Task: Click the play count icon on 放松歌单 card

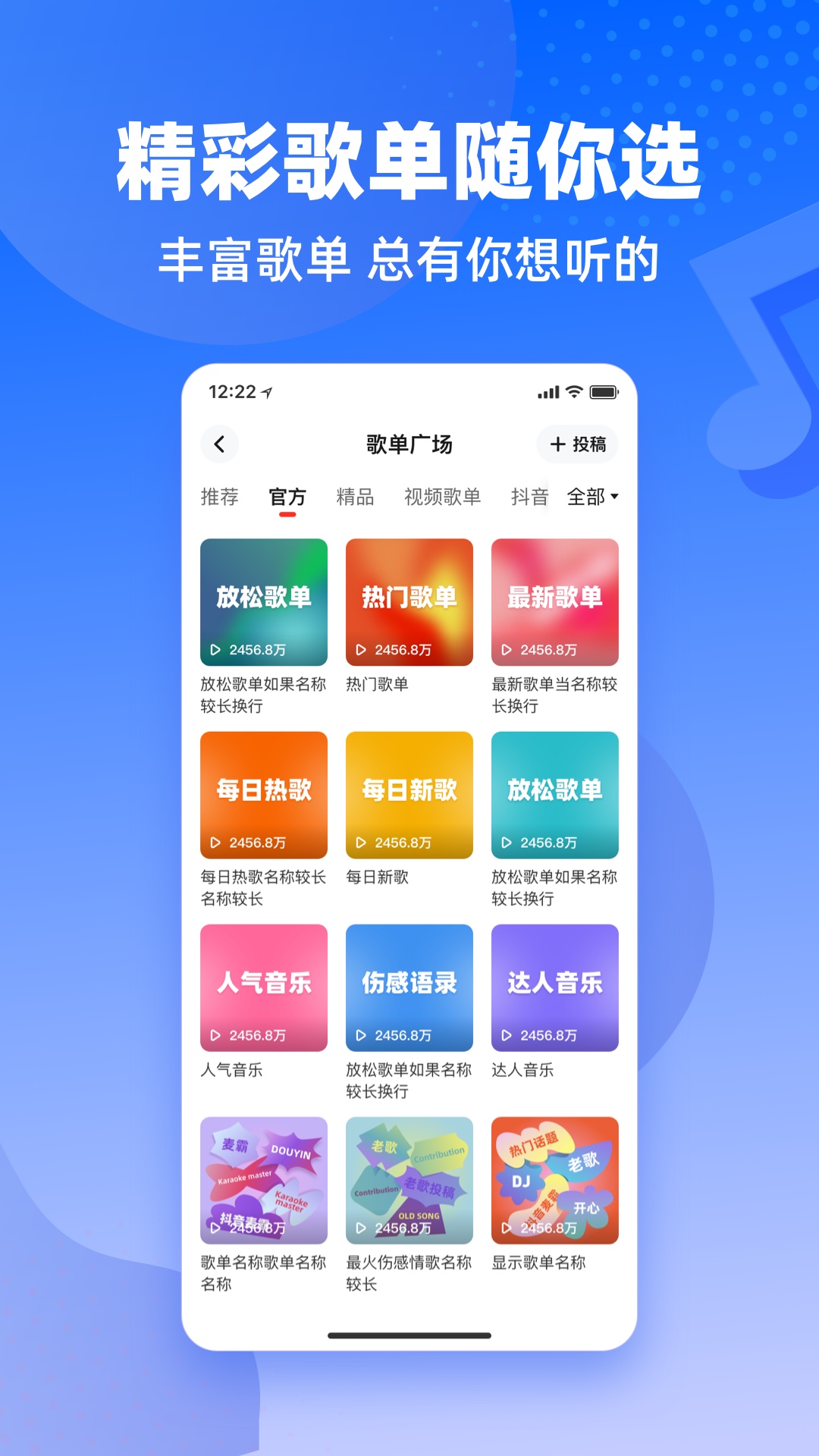Action: tap(215, 649)
